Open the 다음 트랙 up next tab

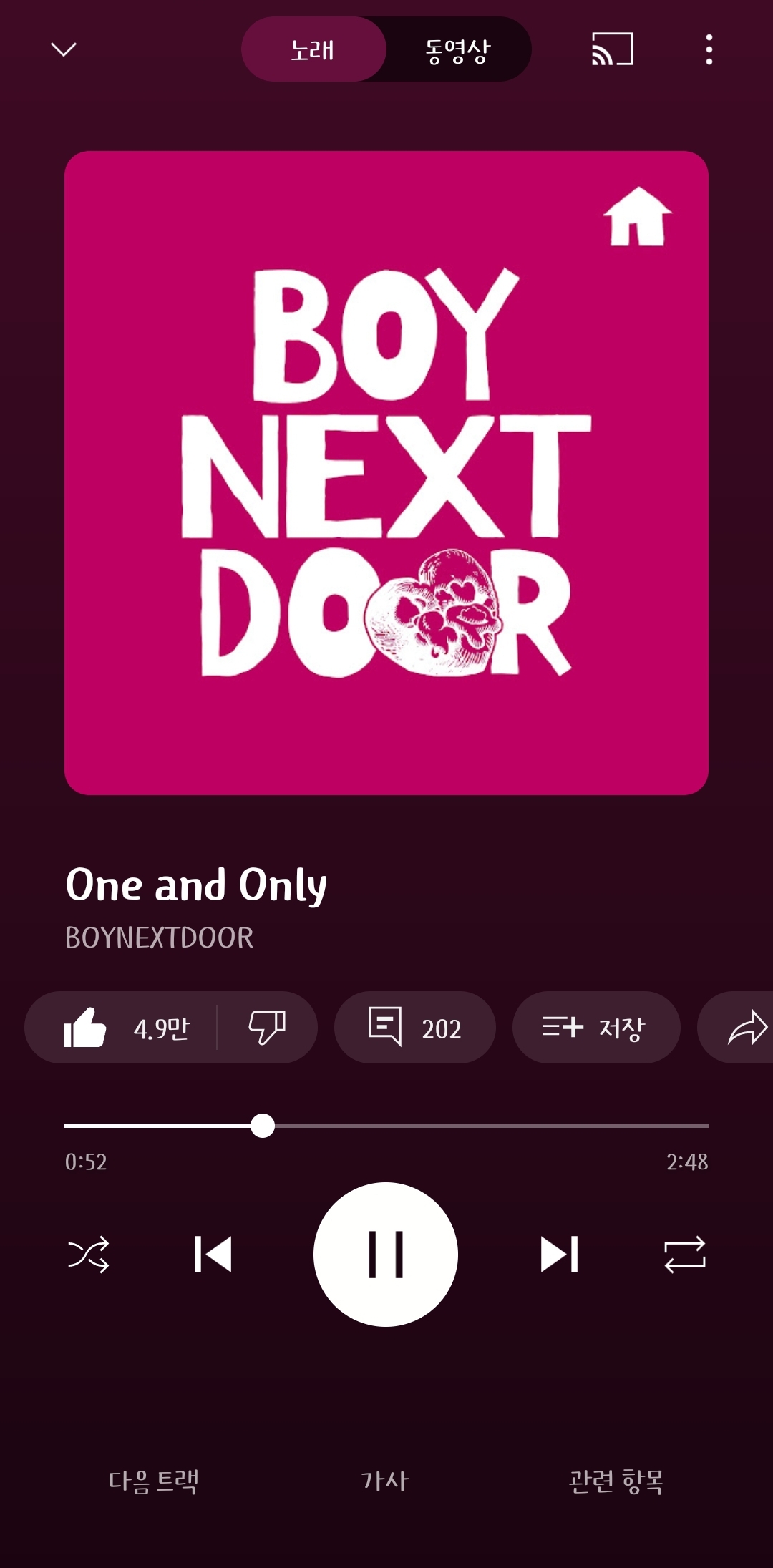[x=153, y=1481]
